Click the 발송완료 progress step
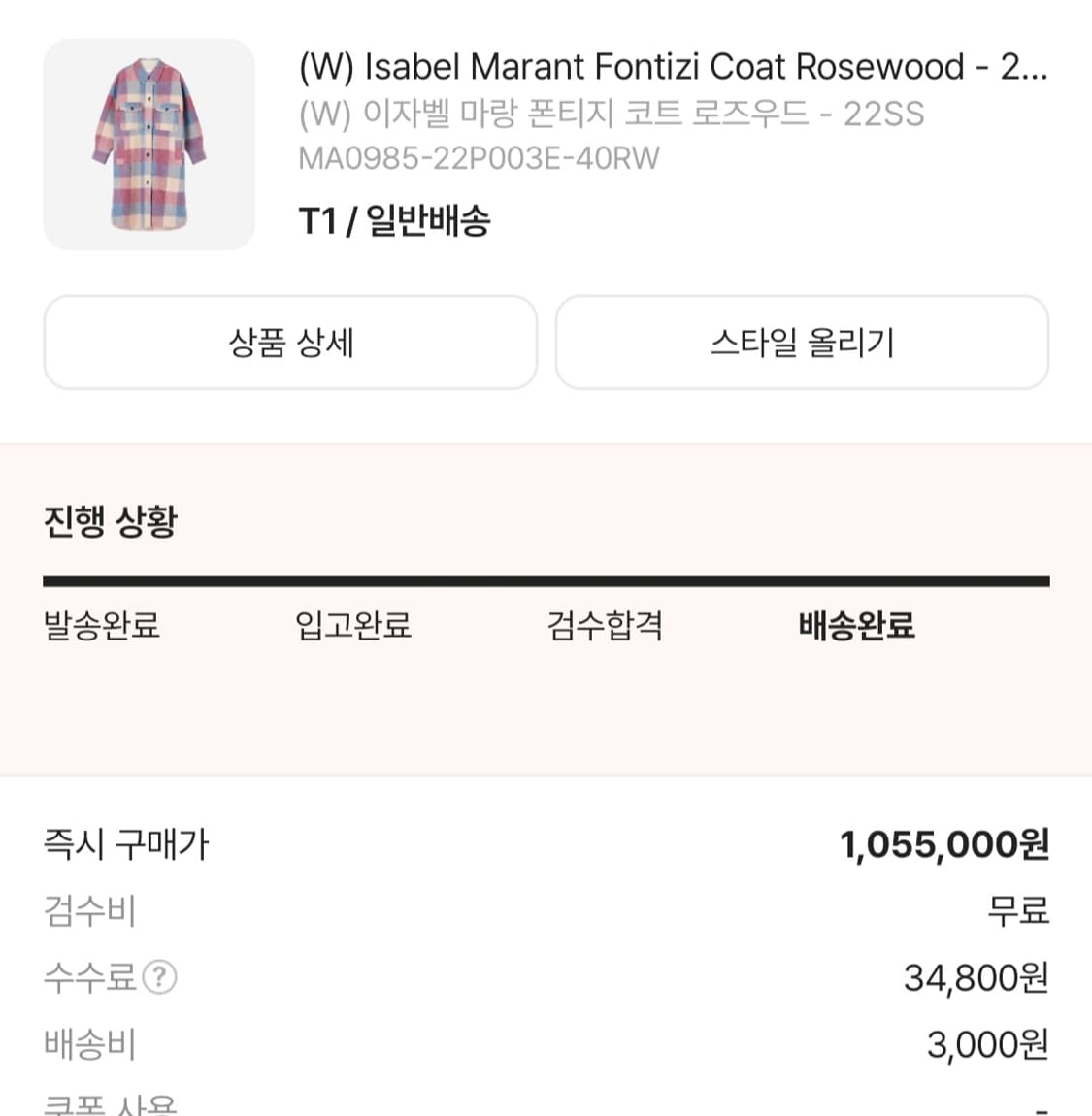 point(102,627)
